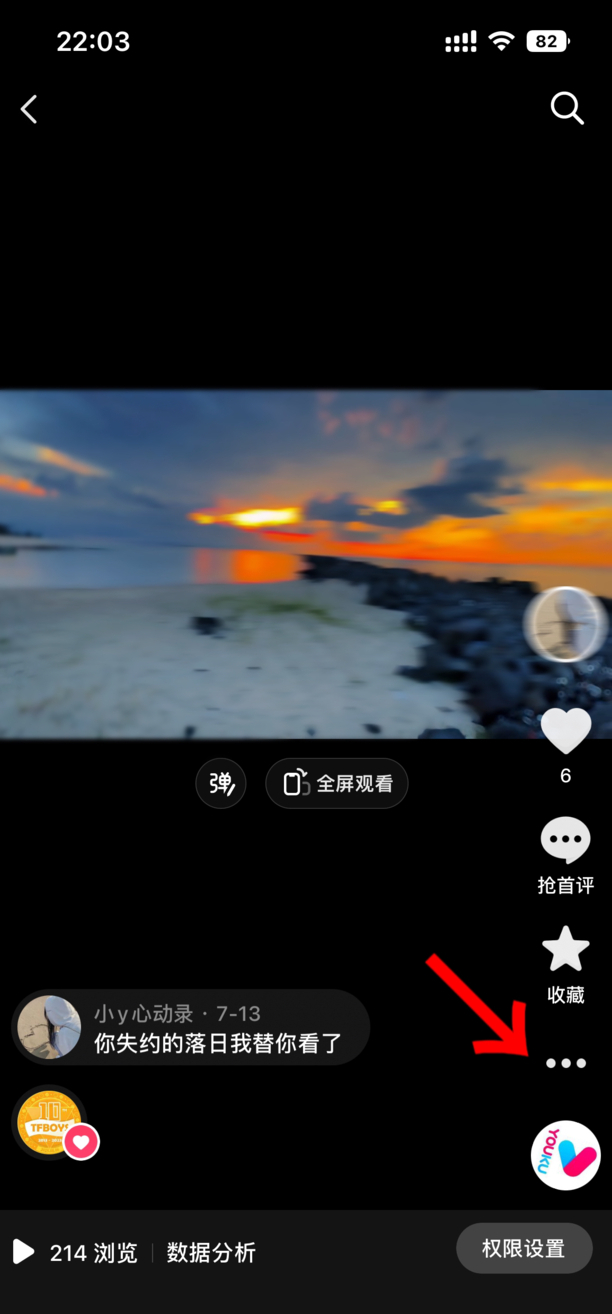Like the video with the heart icon
The height and width of the screenshot is (1314, 612).
click(566, 732)
